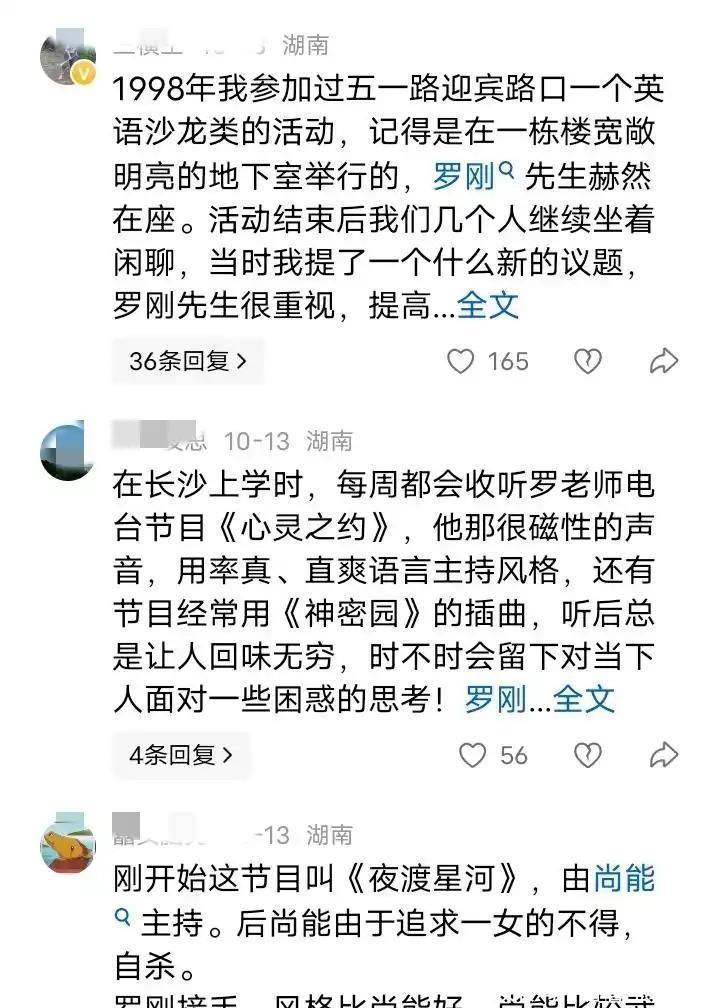Dislike the 心灵之约 comment
720x1008 pixels.
(587, 755)
